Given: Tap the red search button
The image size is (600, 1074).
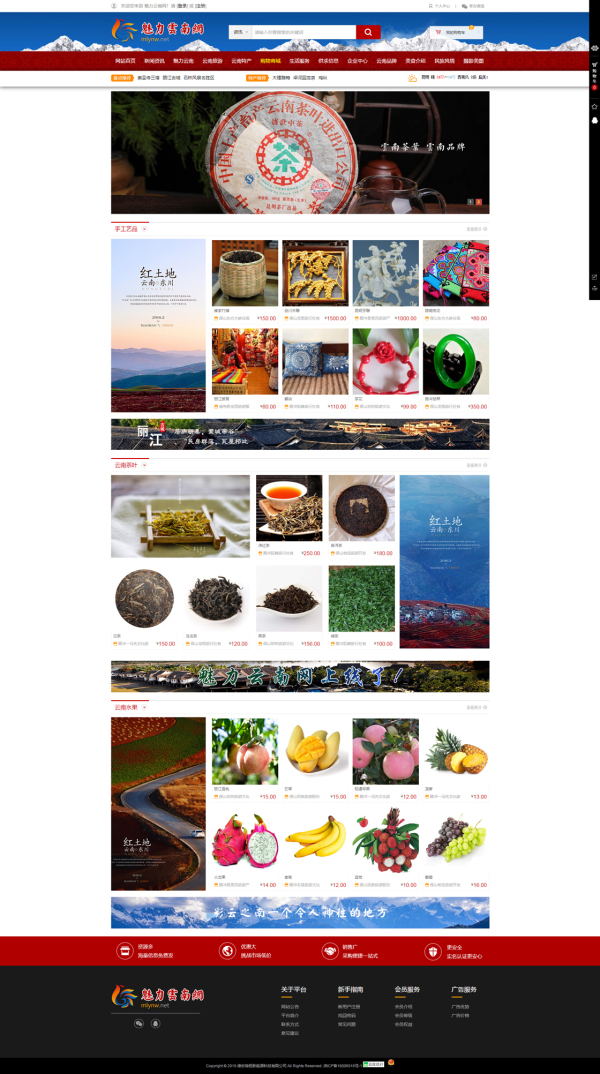Looking at the screenshot, I should click(x=368, y=32).
